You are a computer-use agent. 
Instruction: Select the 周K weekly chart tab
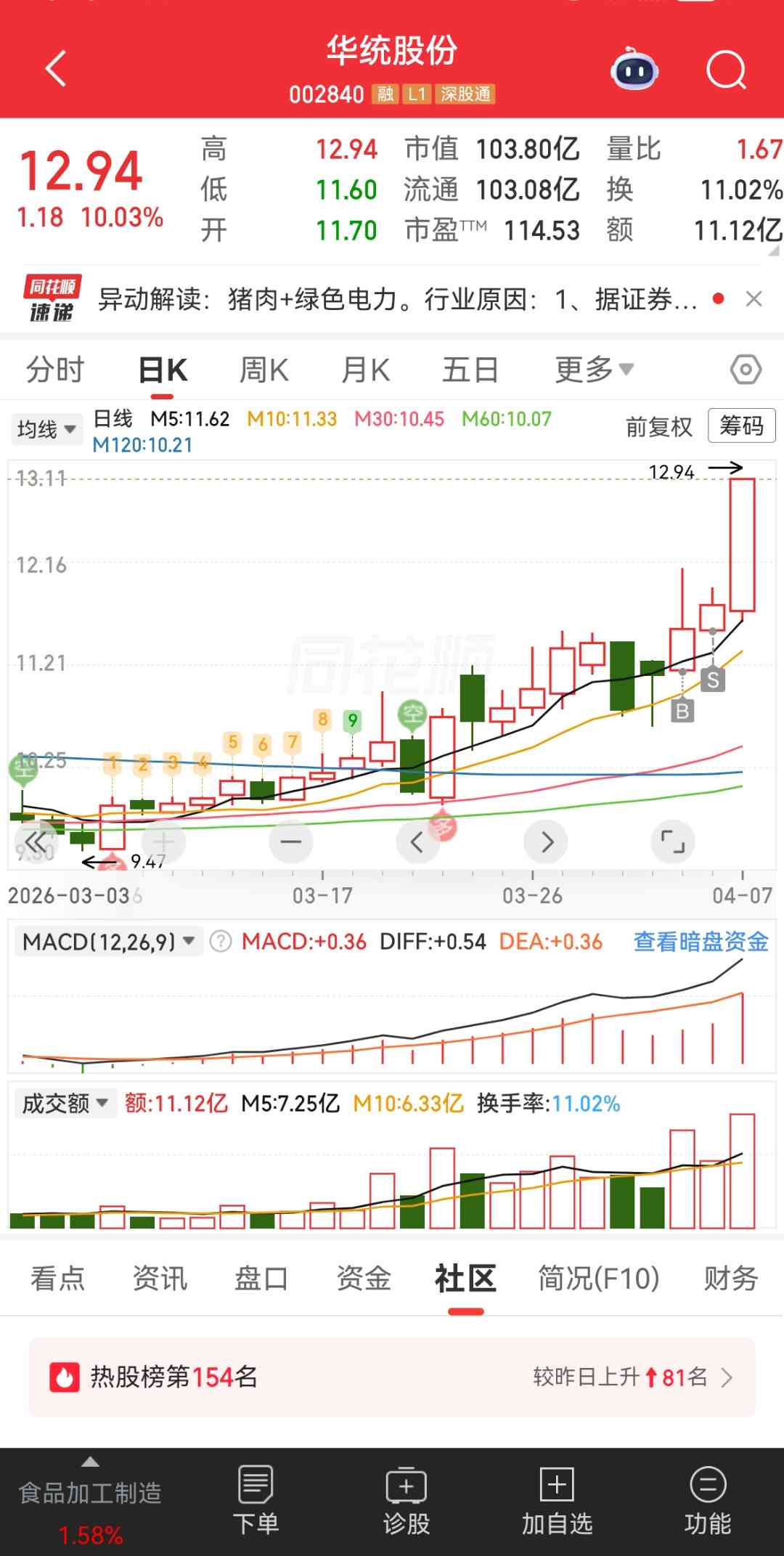[x=264, y=370]
